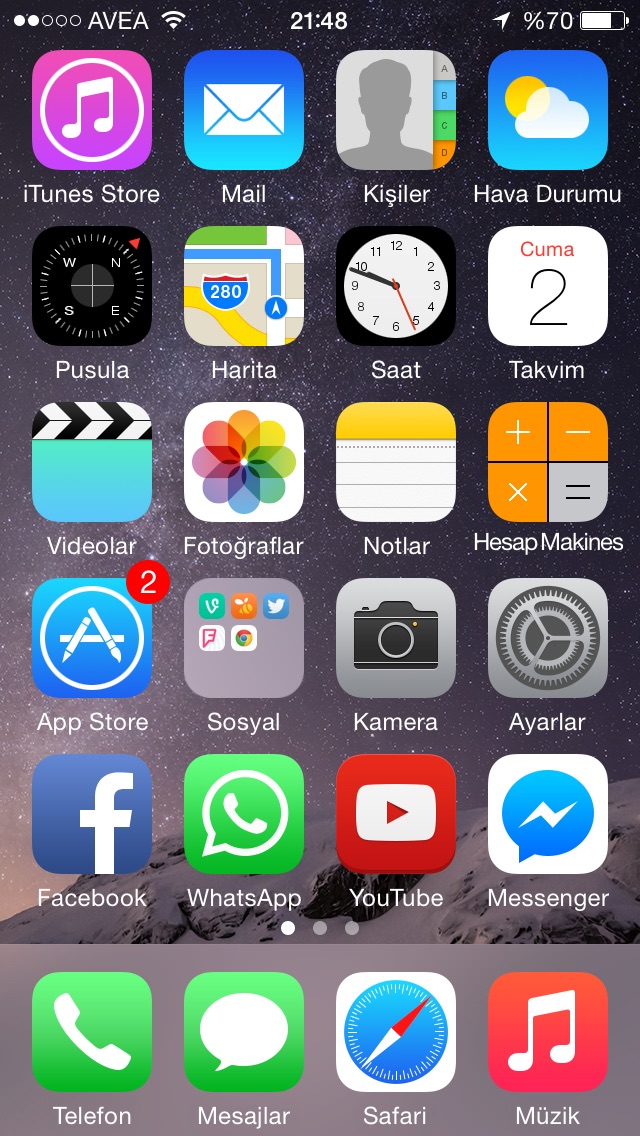This screenshot has height=1136, width=640.
Task: Open the YouTube app
Action: pyautogui.click(x=396, y=814)
